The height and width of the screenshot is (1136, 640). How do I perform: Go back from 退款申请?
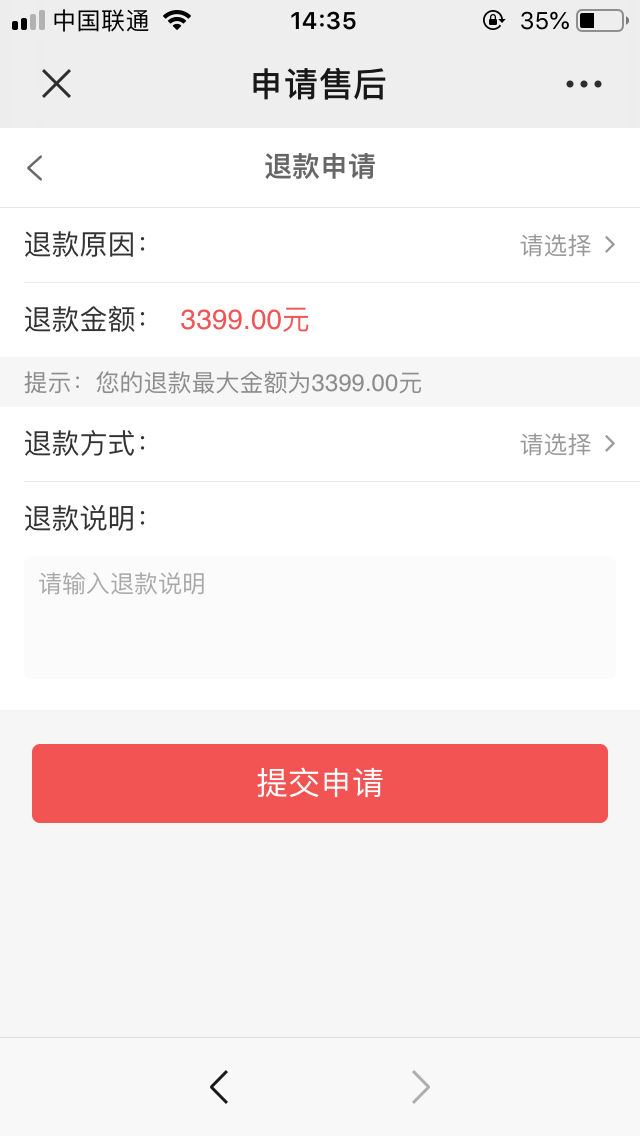(36, 168)
